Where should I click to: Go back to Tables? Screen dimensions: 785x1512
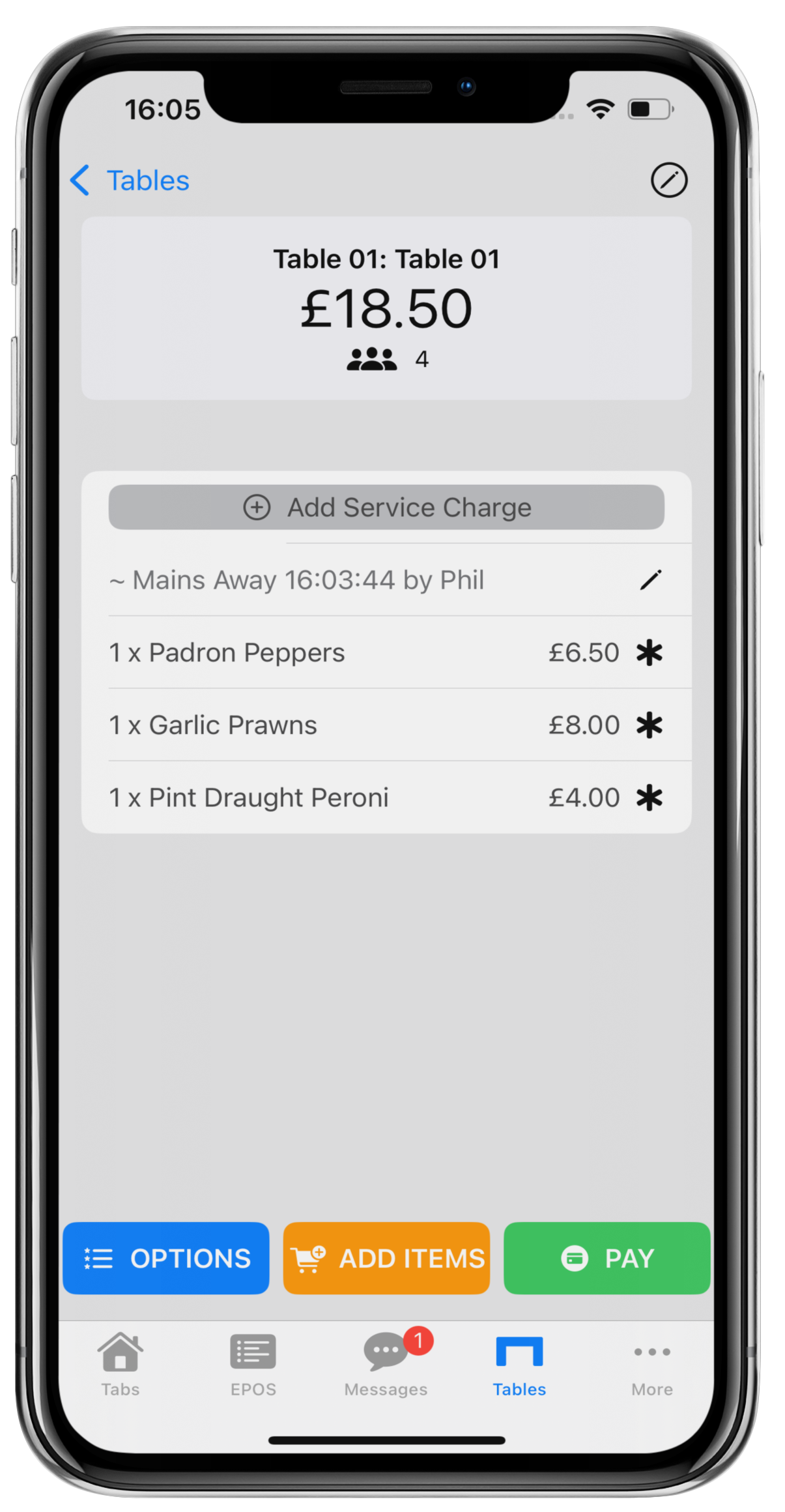coord(130,181)
